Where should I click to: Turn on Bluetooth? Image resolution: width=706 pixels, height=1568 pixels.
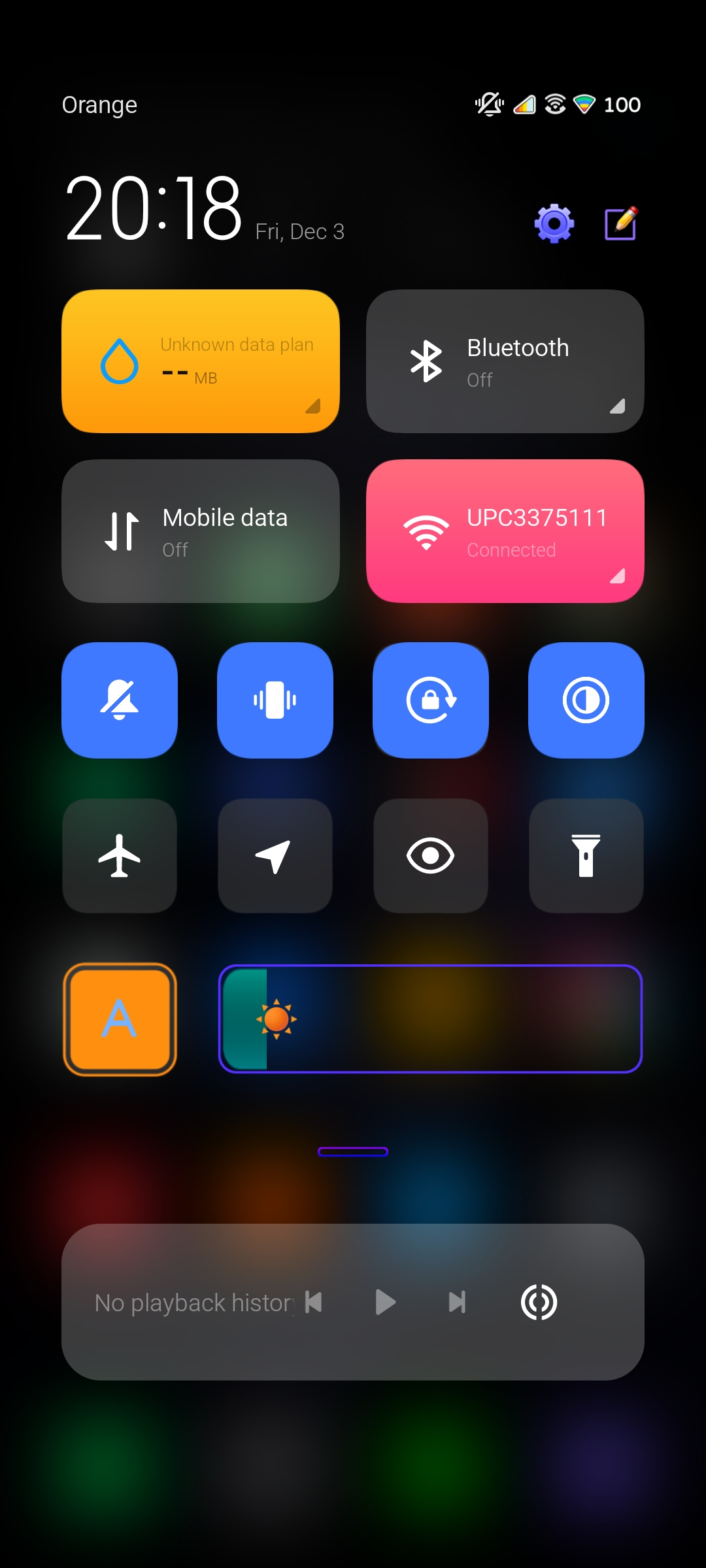click(x=505, y=361)
